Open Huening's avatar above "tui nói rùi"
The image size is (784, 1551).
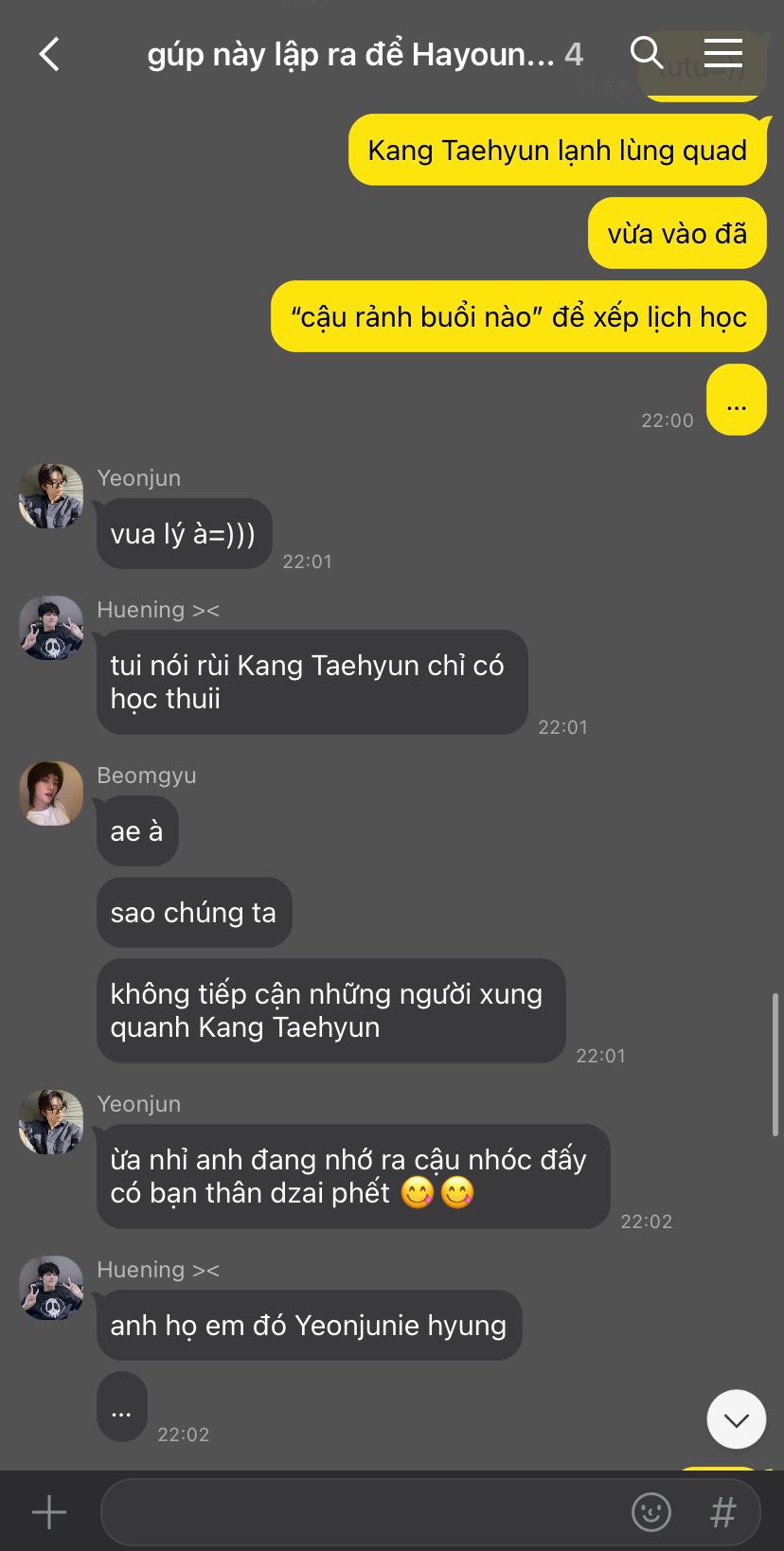tap(51, 628)
